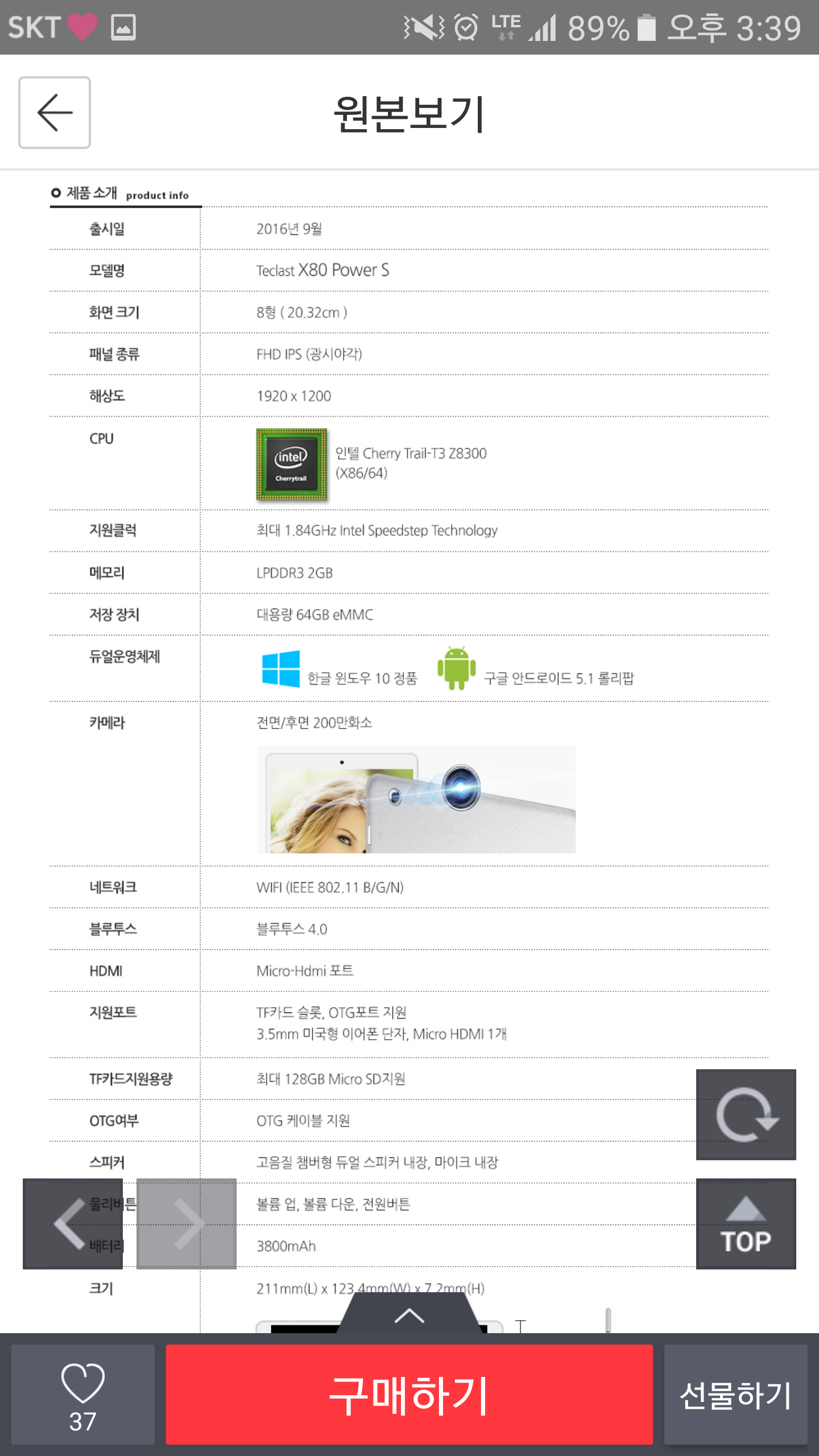This screenshot has height=1456, width=819.
Task: Tap the circular refresh arrow button
Action: (746, 1114)
